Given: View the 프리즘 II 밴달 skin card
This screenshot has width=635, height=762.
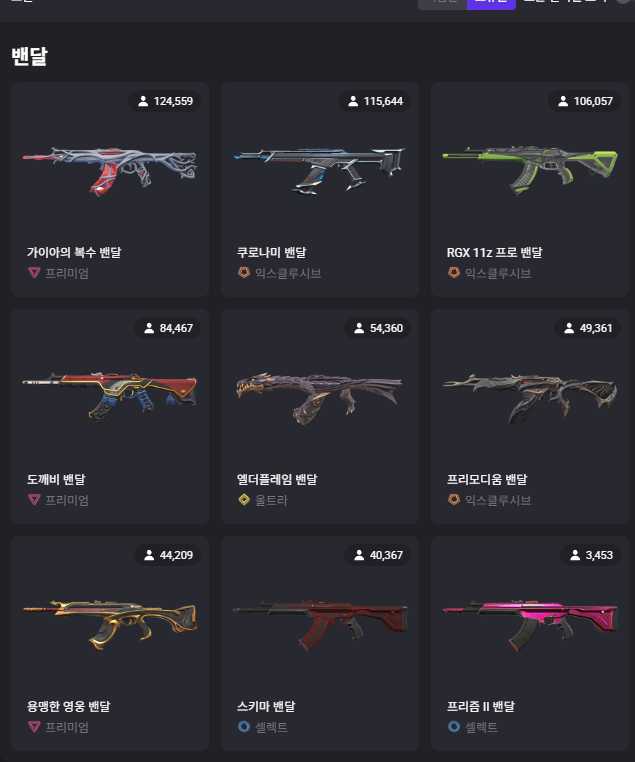Looking at the screenshot, I should click(529, 643).
